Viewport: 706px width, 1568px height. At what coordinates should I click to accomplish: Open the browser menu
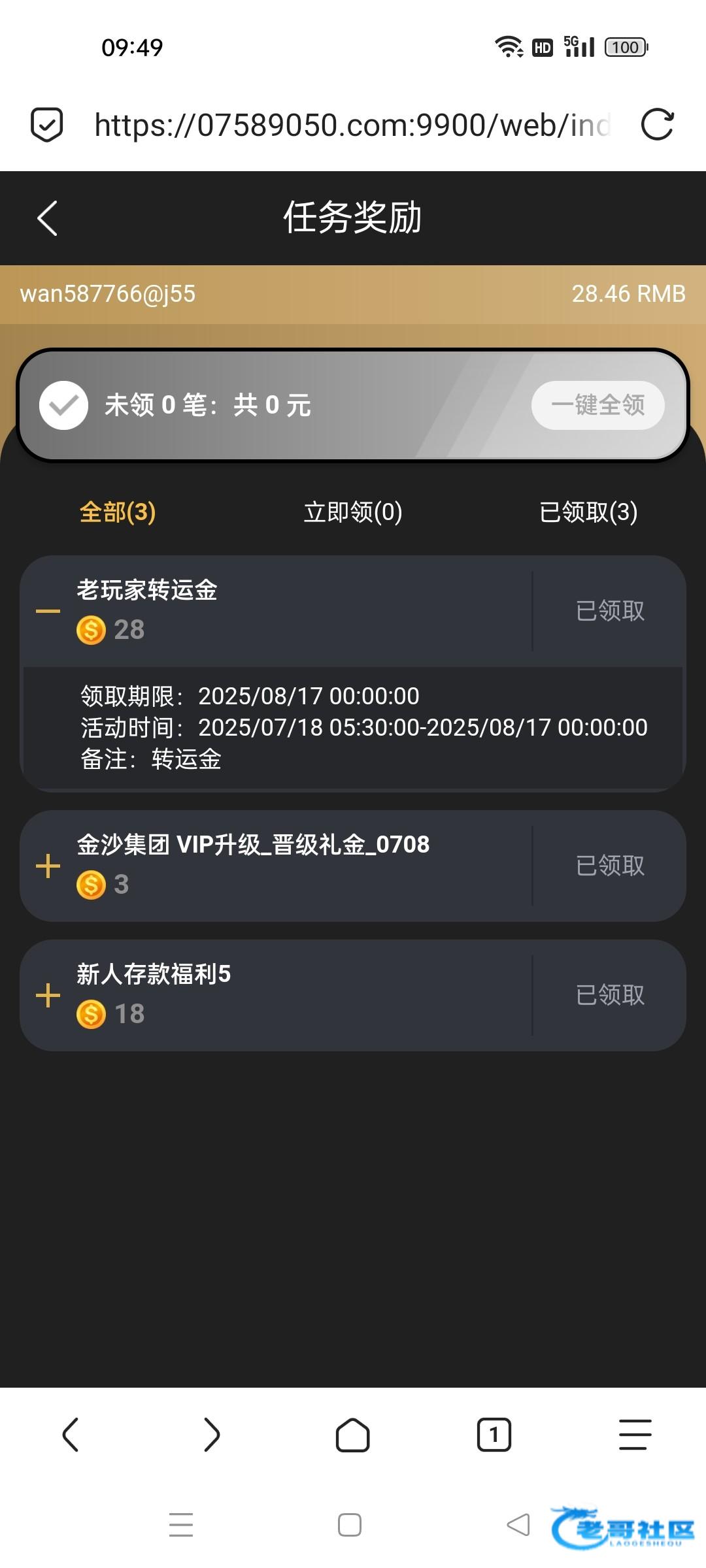point(635,1435)
